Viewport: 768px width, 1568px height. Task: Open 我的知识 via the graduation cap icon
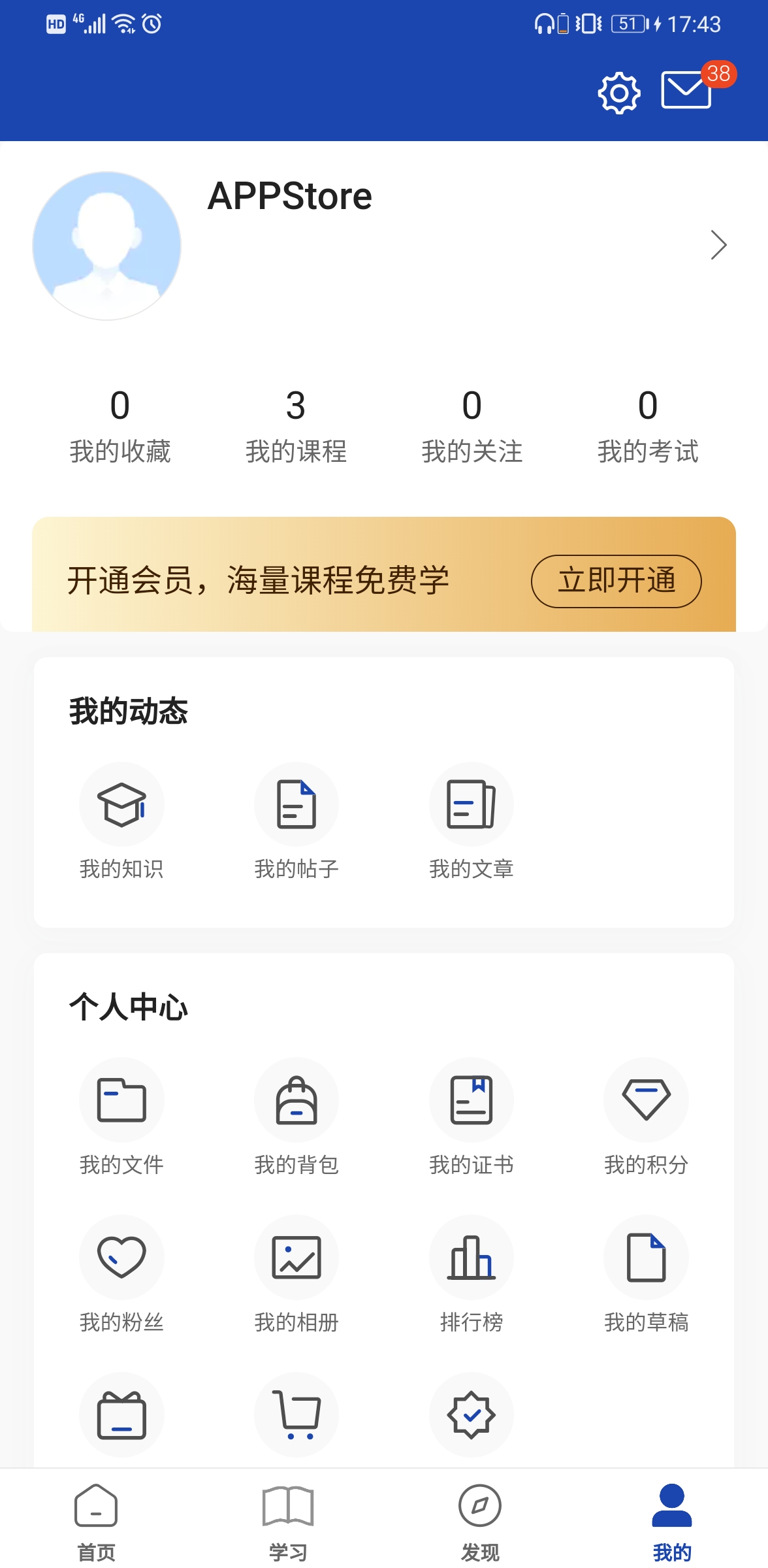[121, 804]
